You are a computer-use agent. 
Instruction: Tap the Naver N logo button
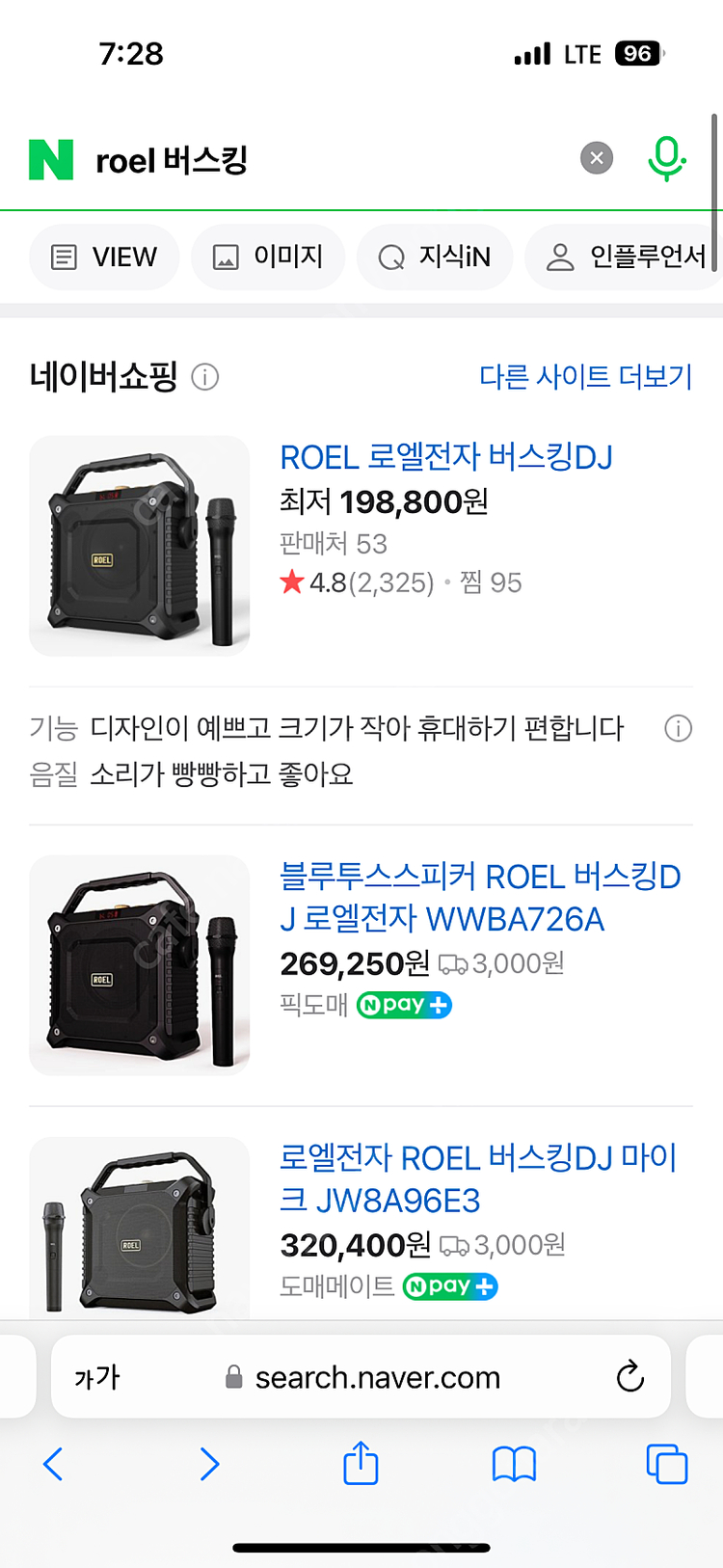click(x=51, y=160)
